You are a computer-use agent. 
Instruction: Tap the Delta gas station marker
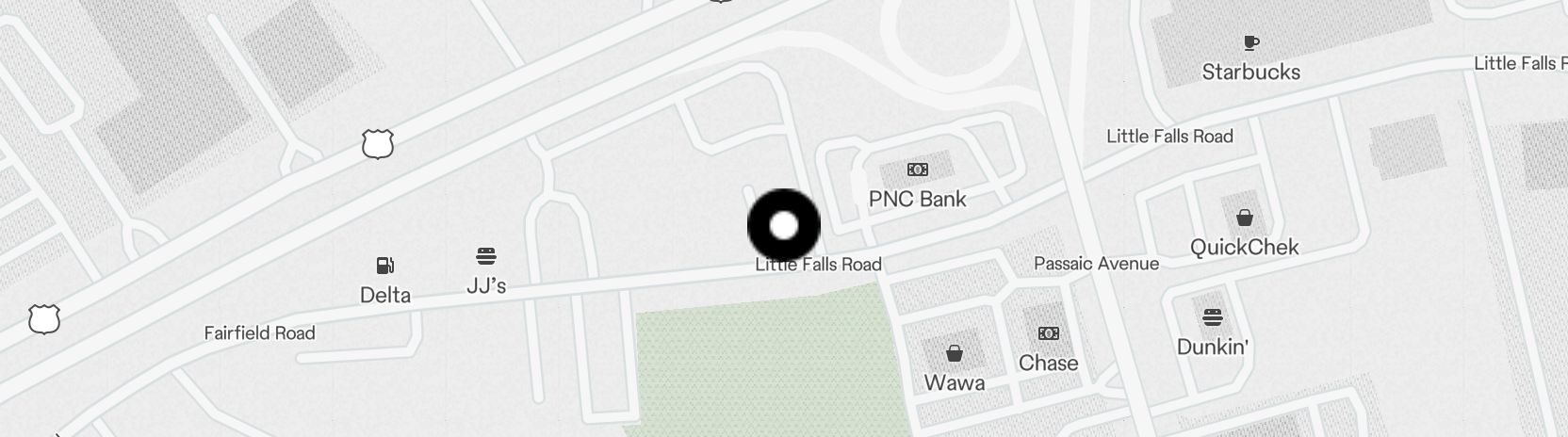pyautogui.click(x=384, y=267)
